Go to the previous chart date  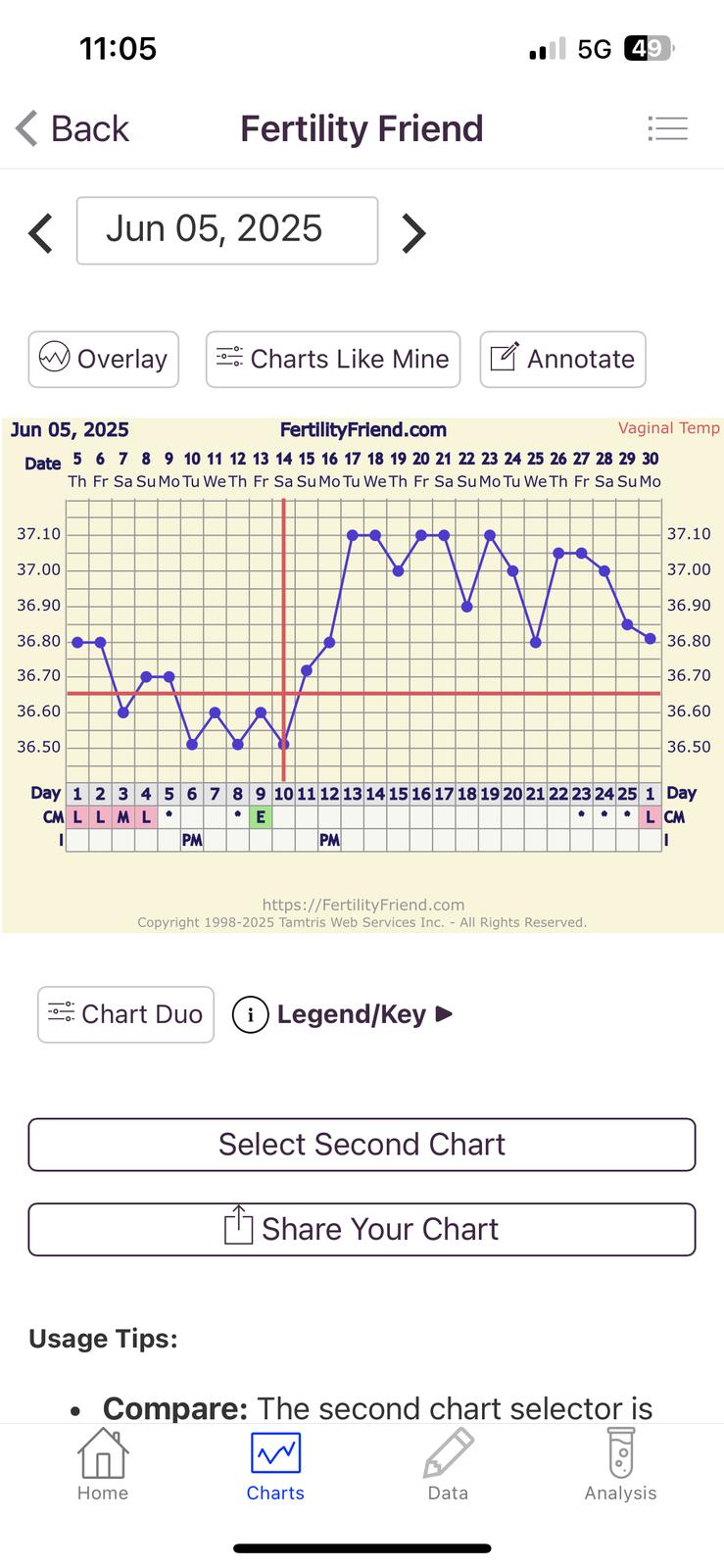pyautogui.click(x=40, y=233)
